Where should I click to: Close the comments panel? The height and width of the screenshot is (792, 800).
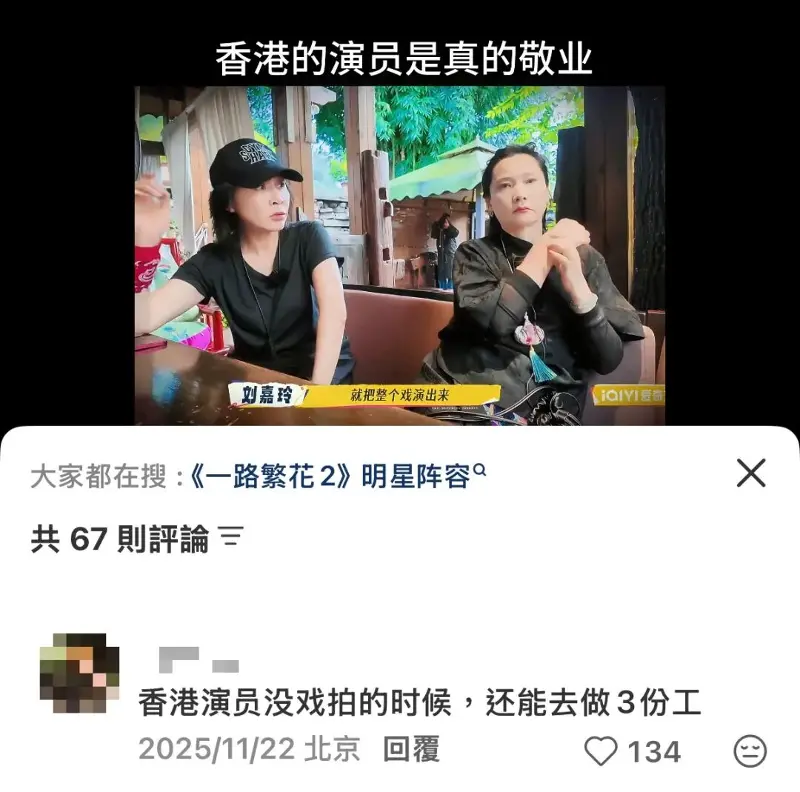(x=751, y=473)
